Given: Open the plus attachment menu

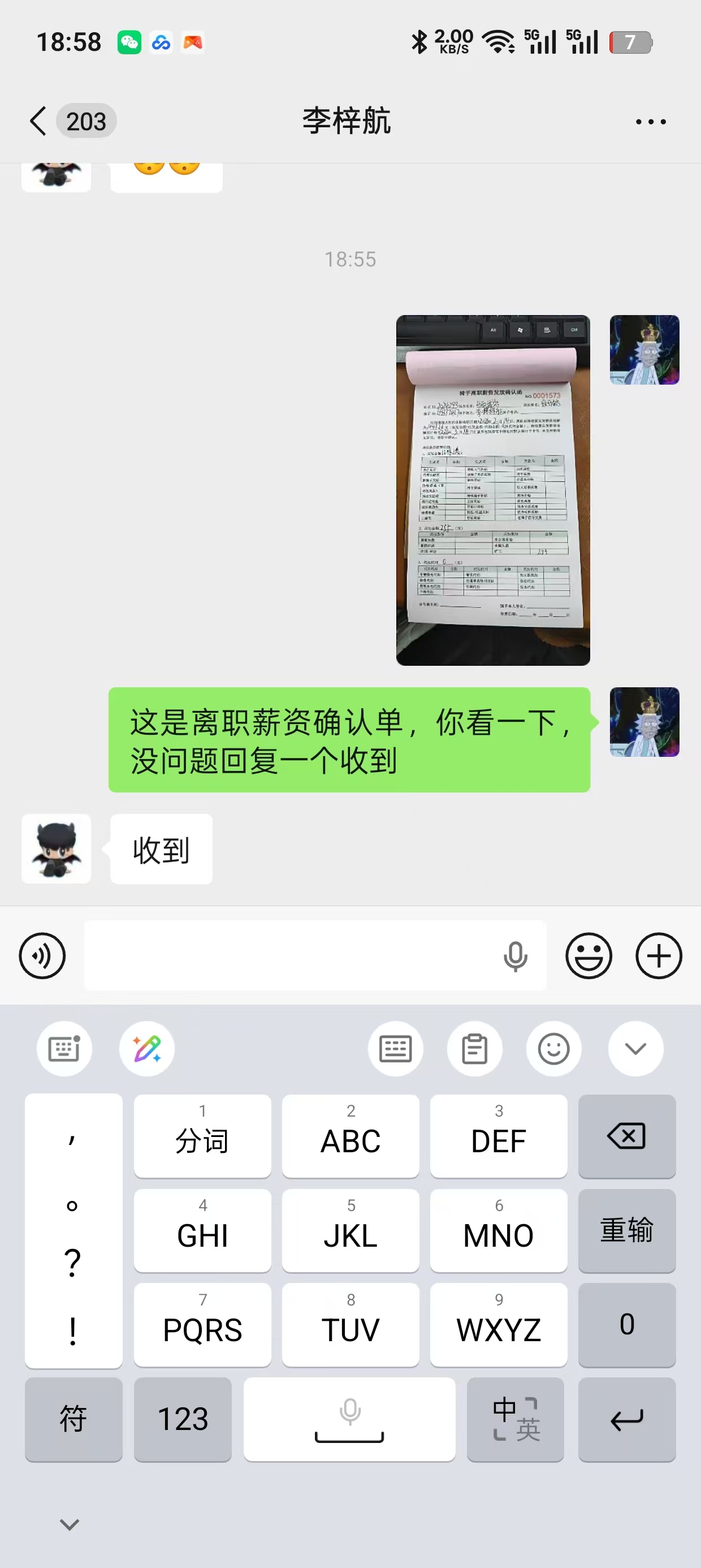Looking at the screenshot, I should point(659,955).
